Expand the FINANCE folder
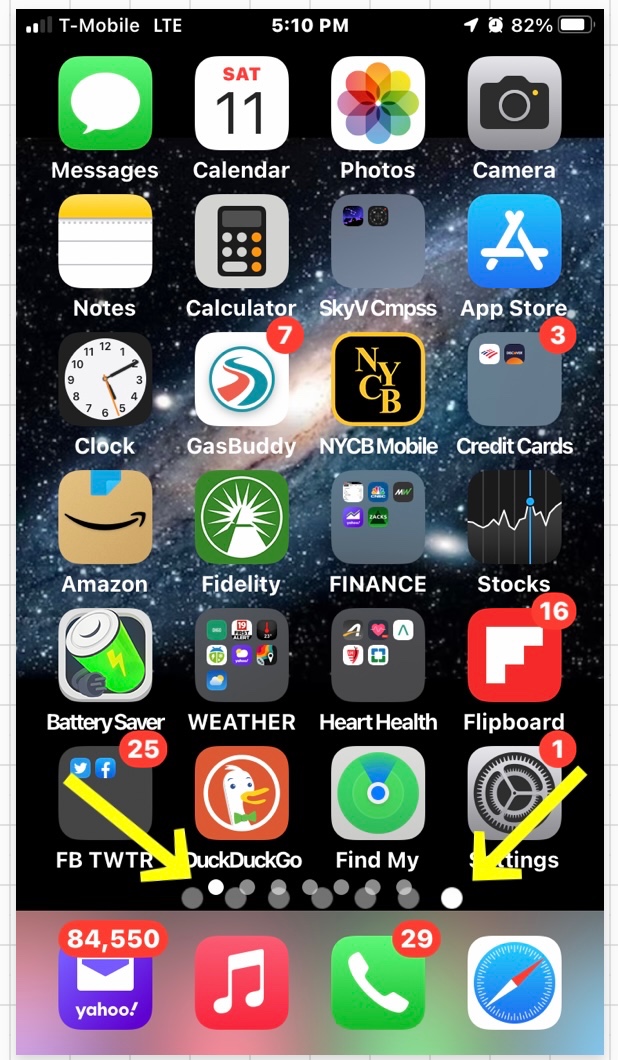The height and width of the screenshot is (1060, 618). pyautogui.click(x=377, y=517)
